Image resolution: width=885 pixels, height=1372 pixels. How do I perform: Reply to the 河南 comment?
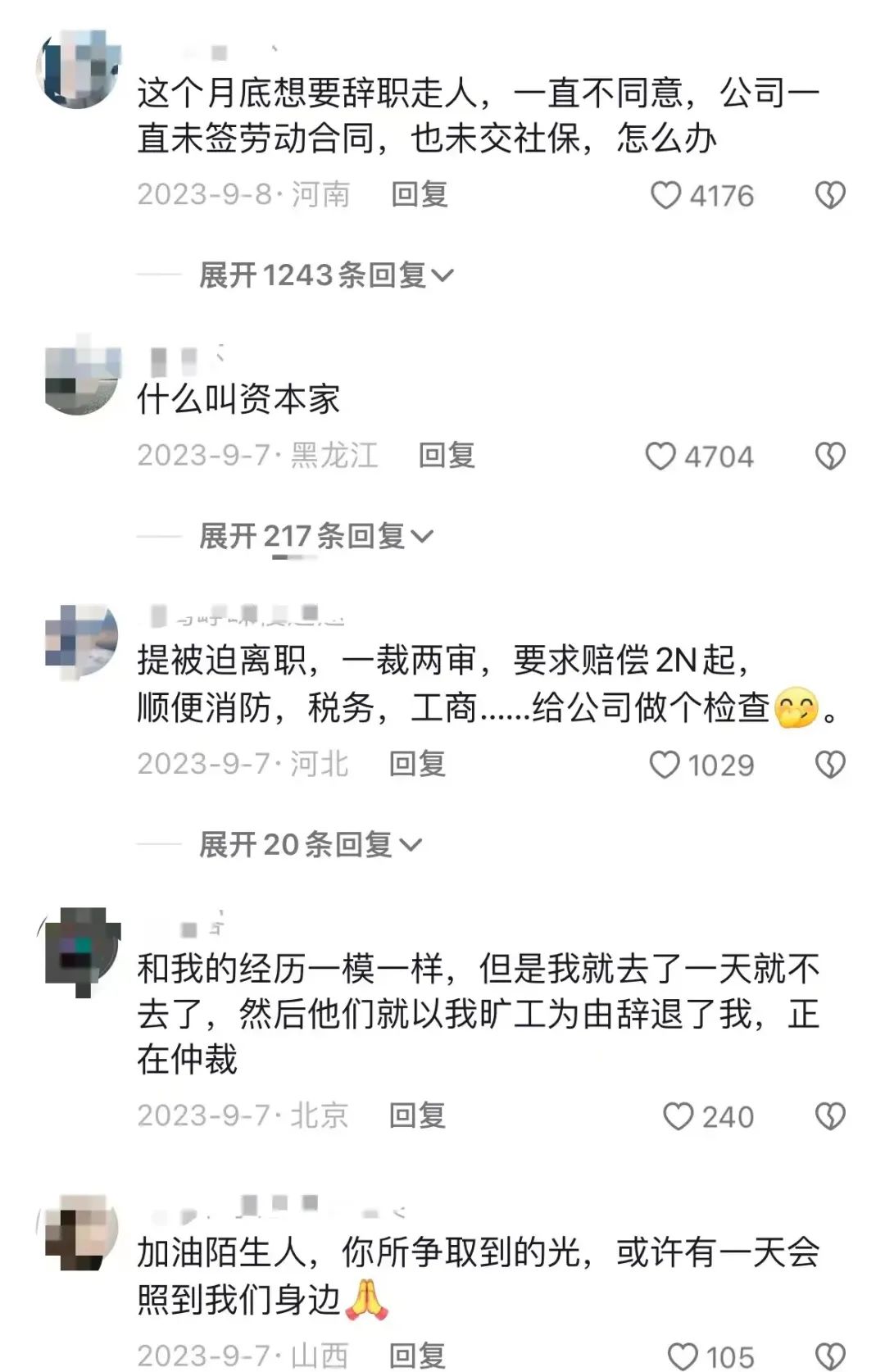[x=420, y=194]
